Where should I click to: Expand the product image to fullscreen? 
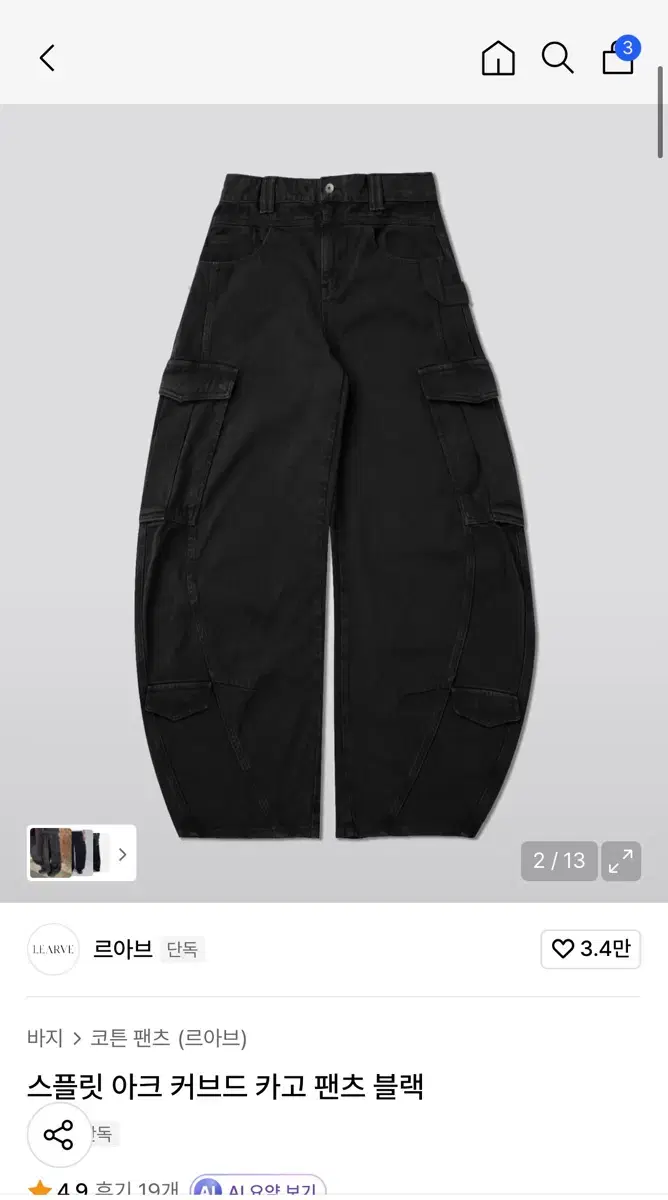coord(621,861)
